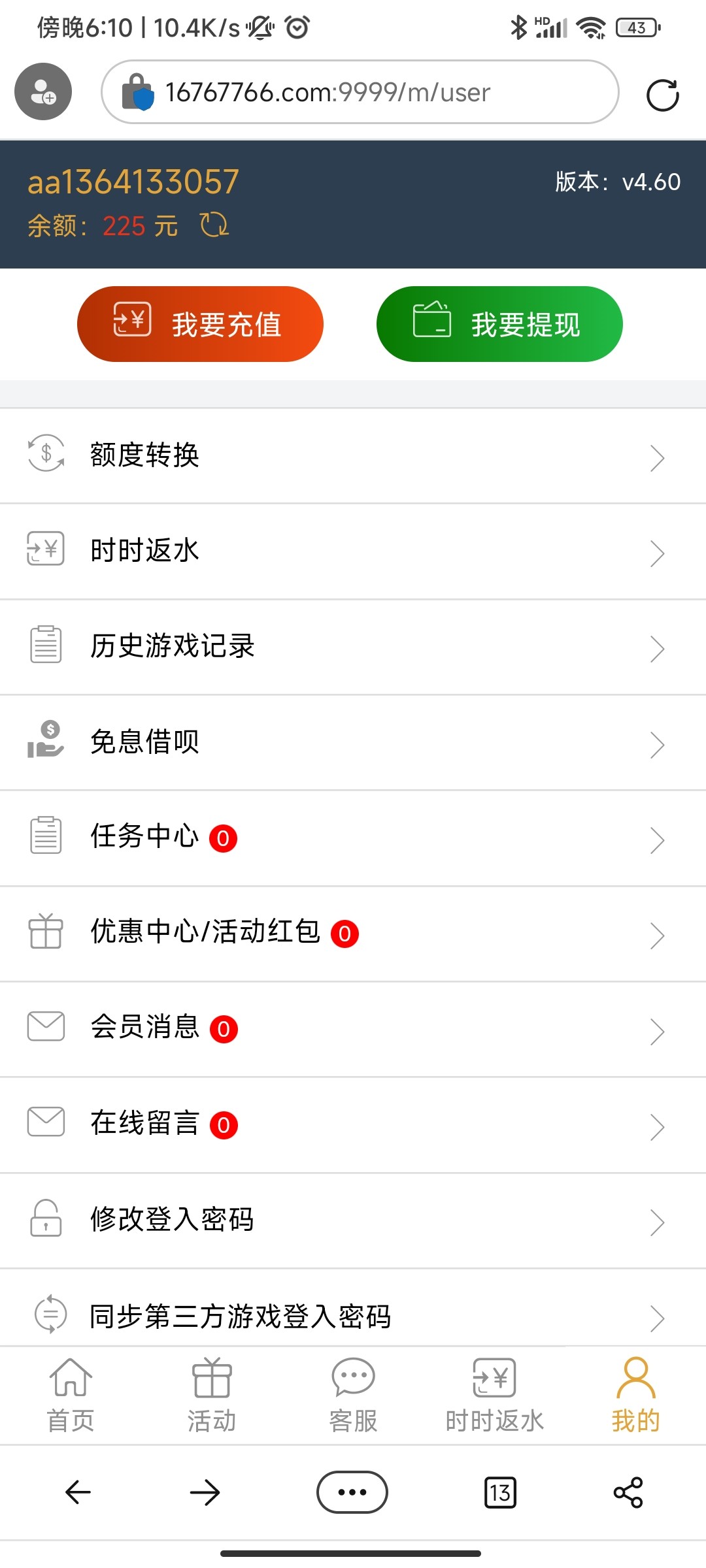Tap the browser address bar

pyautogui.click(x=360, y=92)
